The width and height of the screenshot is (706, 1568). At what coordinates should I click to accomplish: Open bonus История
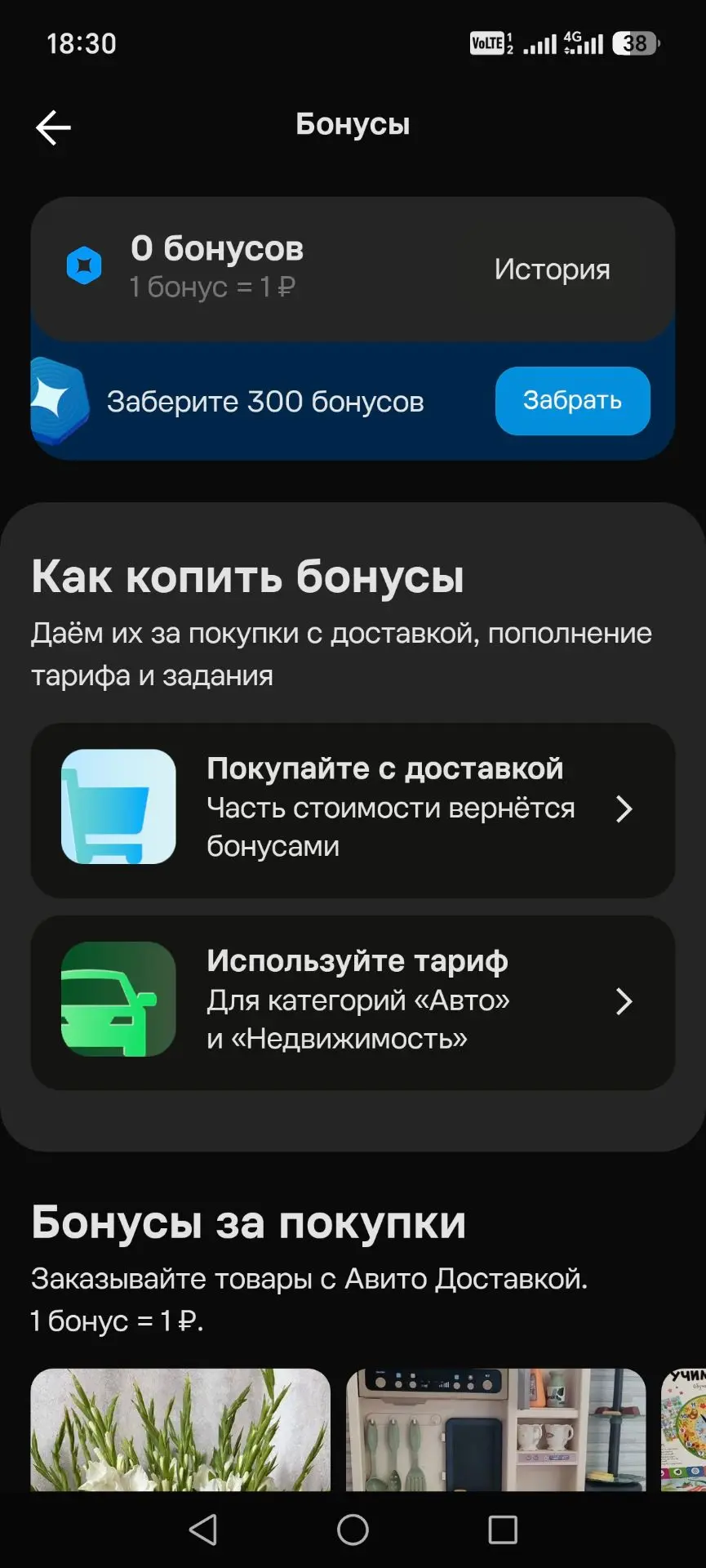[552, 269]
